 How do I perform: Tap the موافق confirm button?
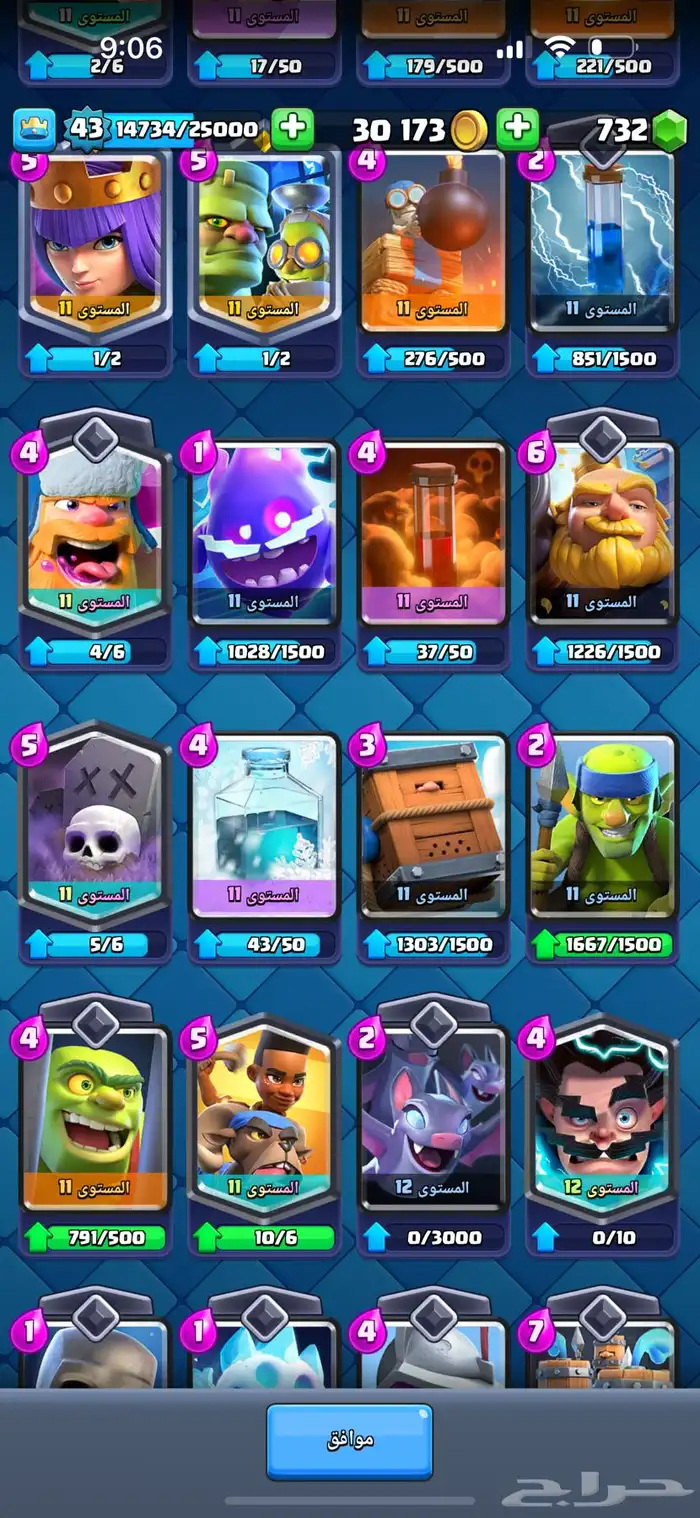pyautogui.click(x=349, y=1441)
